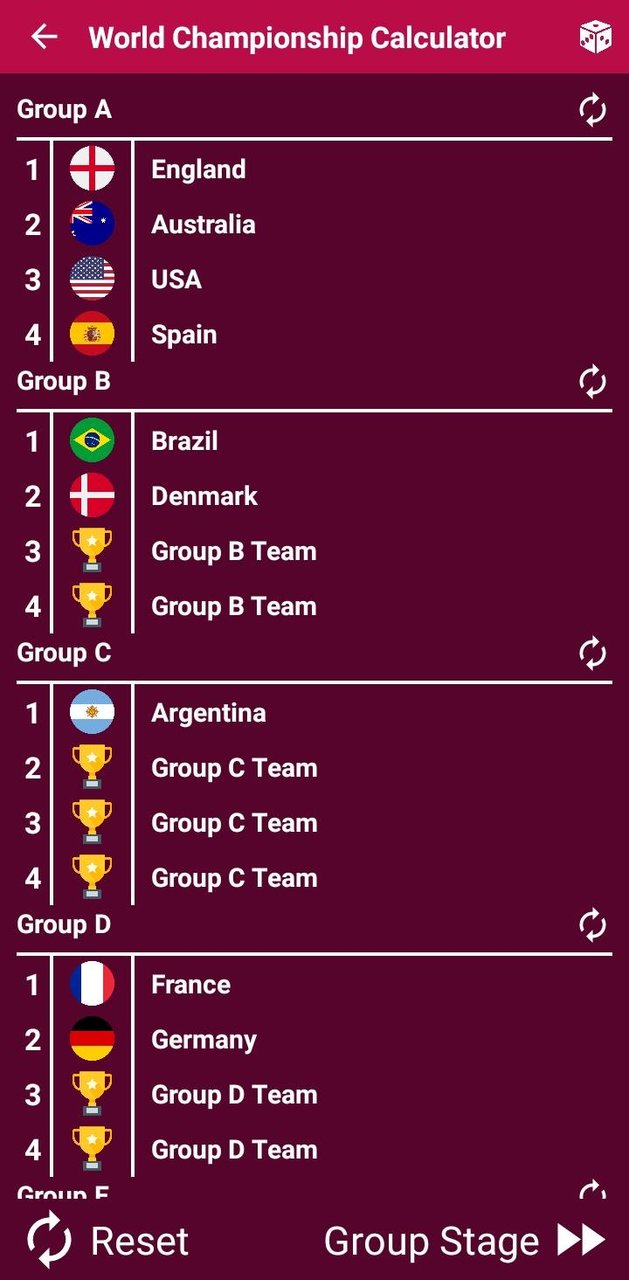This screenshot has width=629, height=1280.
Task: Select Australia in Group A
Action: (203, 224)
